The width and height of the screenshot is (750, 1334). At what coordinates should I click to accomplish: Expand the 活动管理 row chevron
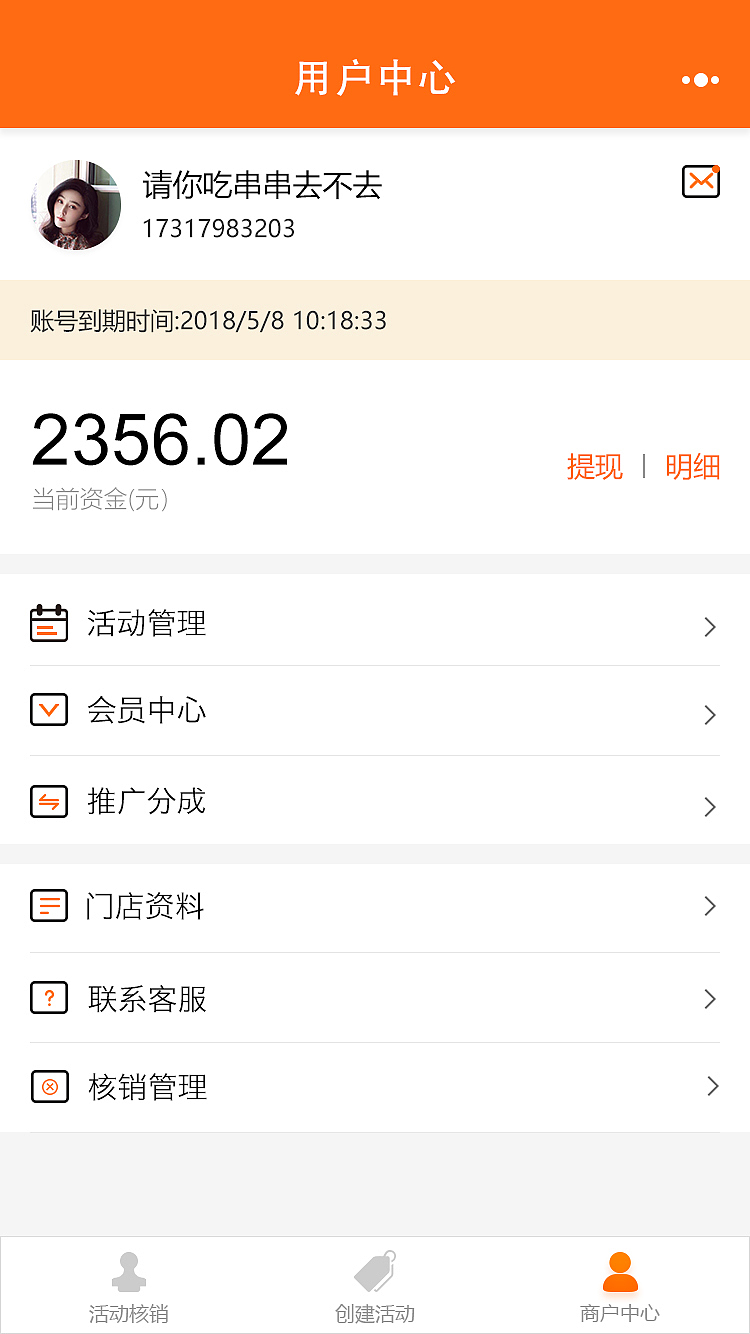pos(710,626)
